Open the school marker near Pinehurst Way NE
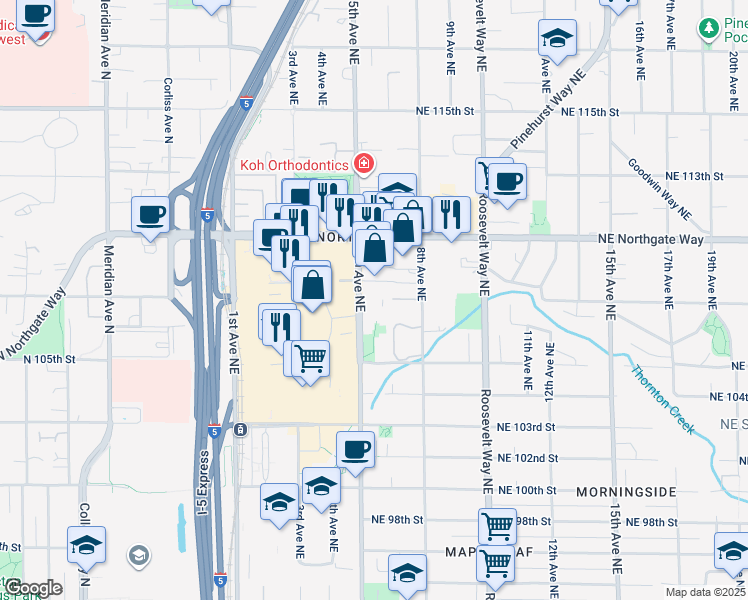 coord(555,41)
